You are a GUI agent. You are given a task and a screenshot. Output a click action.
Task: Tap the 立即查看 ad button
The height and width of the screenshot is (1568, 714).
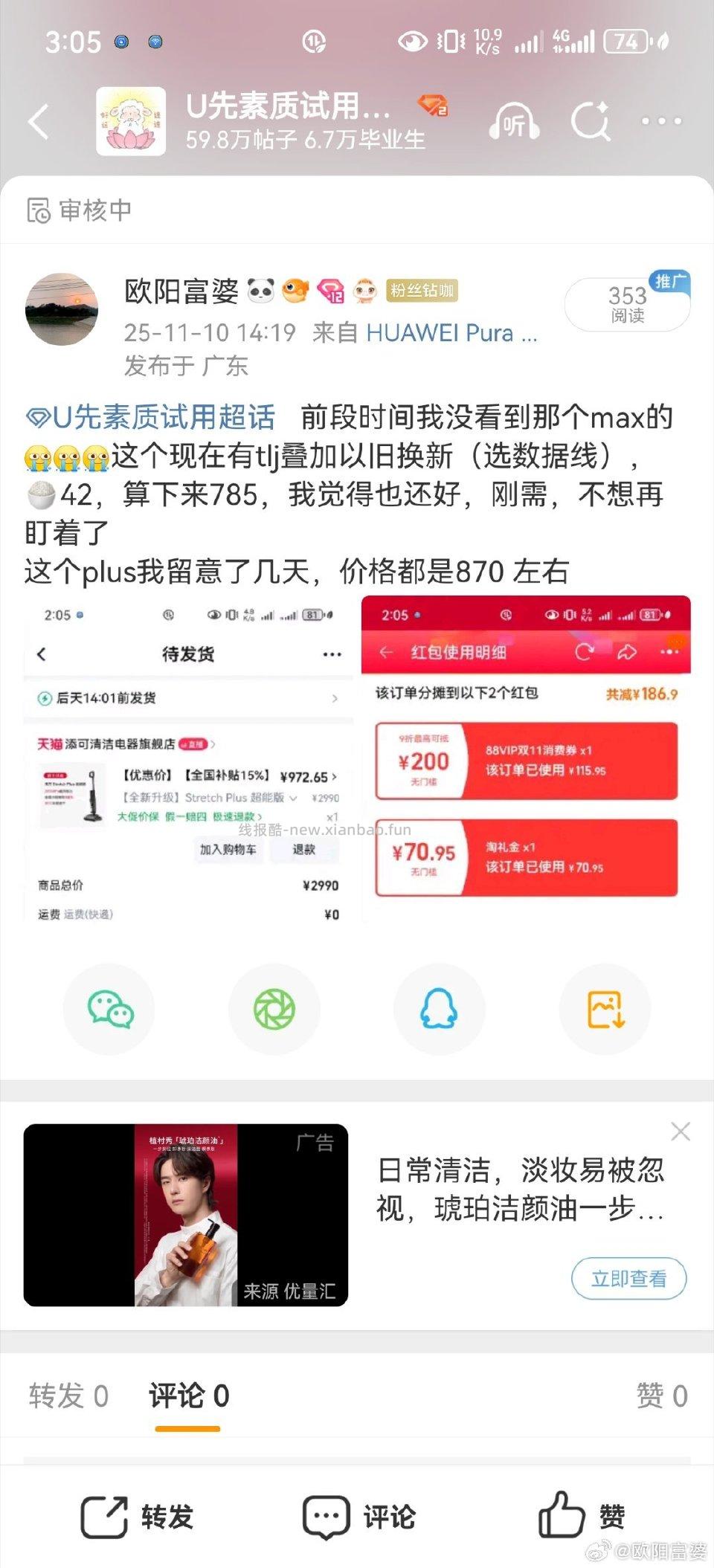tap(628, 1278)
